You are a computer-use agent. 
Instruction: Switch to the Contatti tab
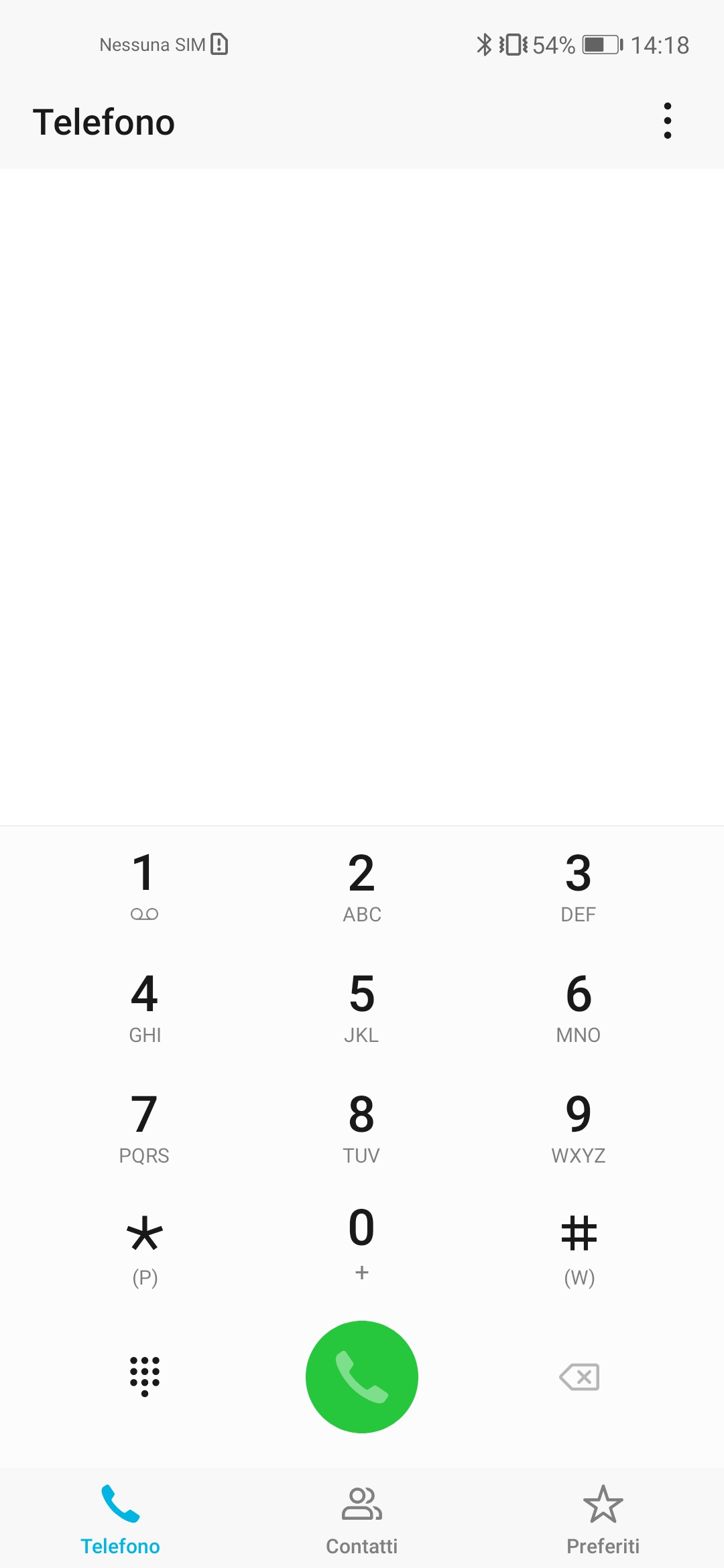tap(362, 1518)
